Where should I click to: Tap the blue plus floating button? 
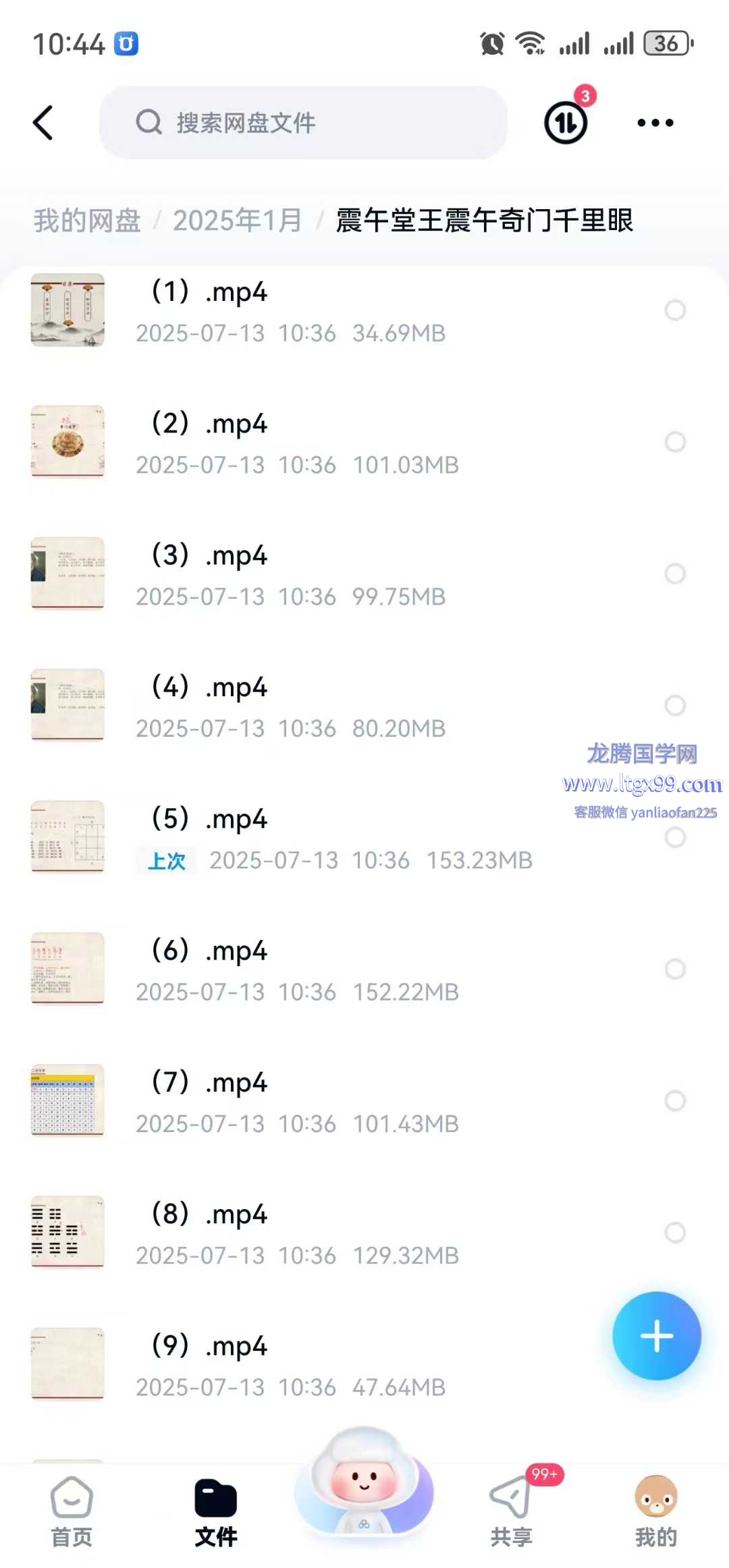tap(656, 1336)
